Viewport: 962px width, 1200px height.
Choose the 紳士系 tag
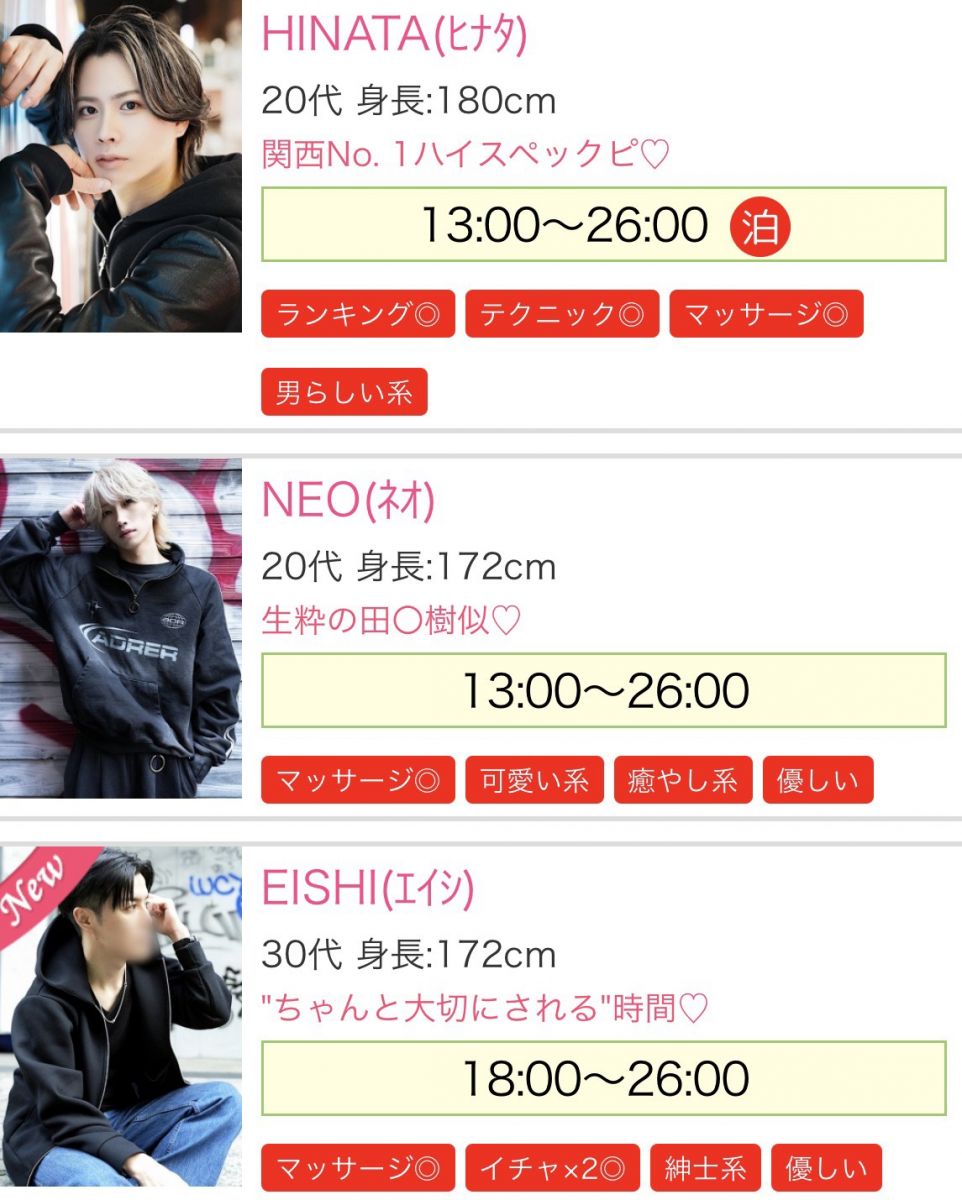706,1168
